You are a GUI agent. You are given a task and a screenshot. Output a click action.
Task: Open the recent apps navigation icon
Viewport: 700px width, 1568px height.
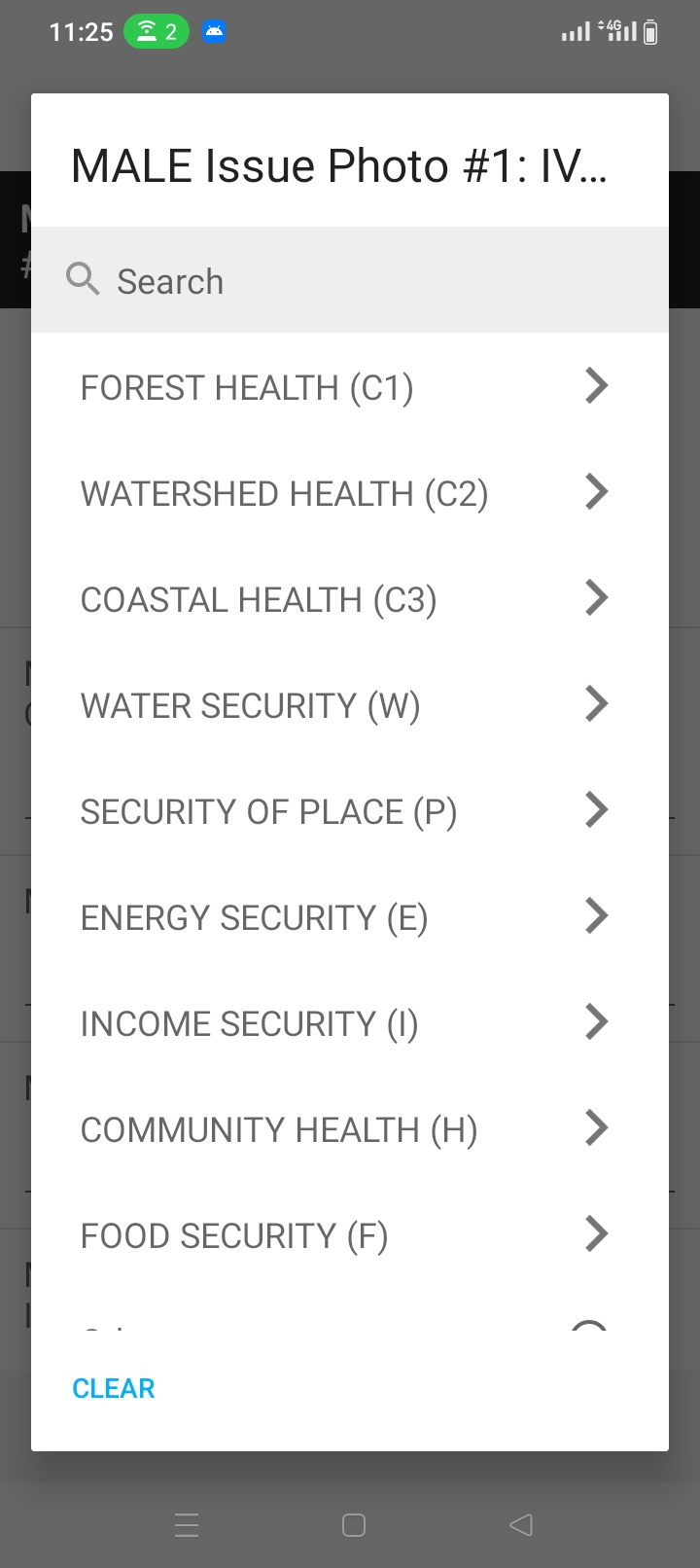click(x=187, y=1525)
